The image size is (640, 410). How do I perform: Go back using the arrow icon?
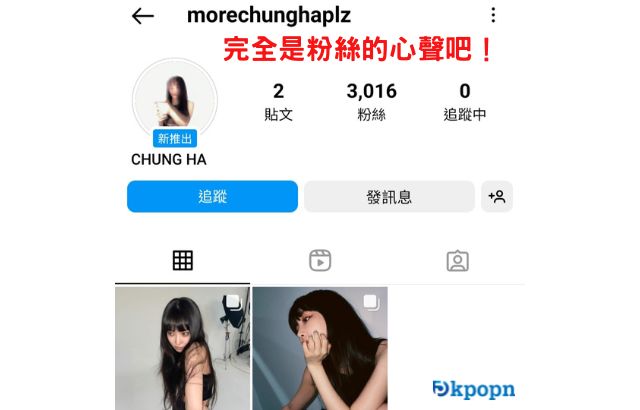(143, 16)
